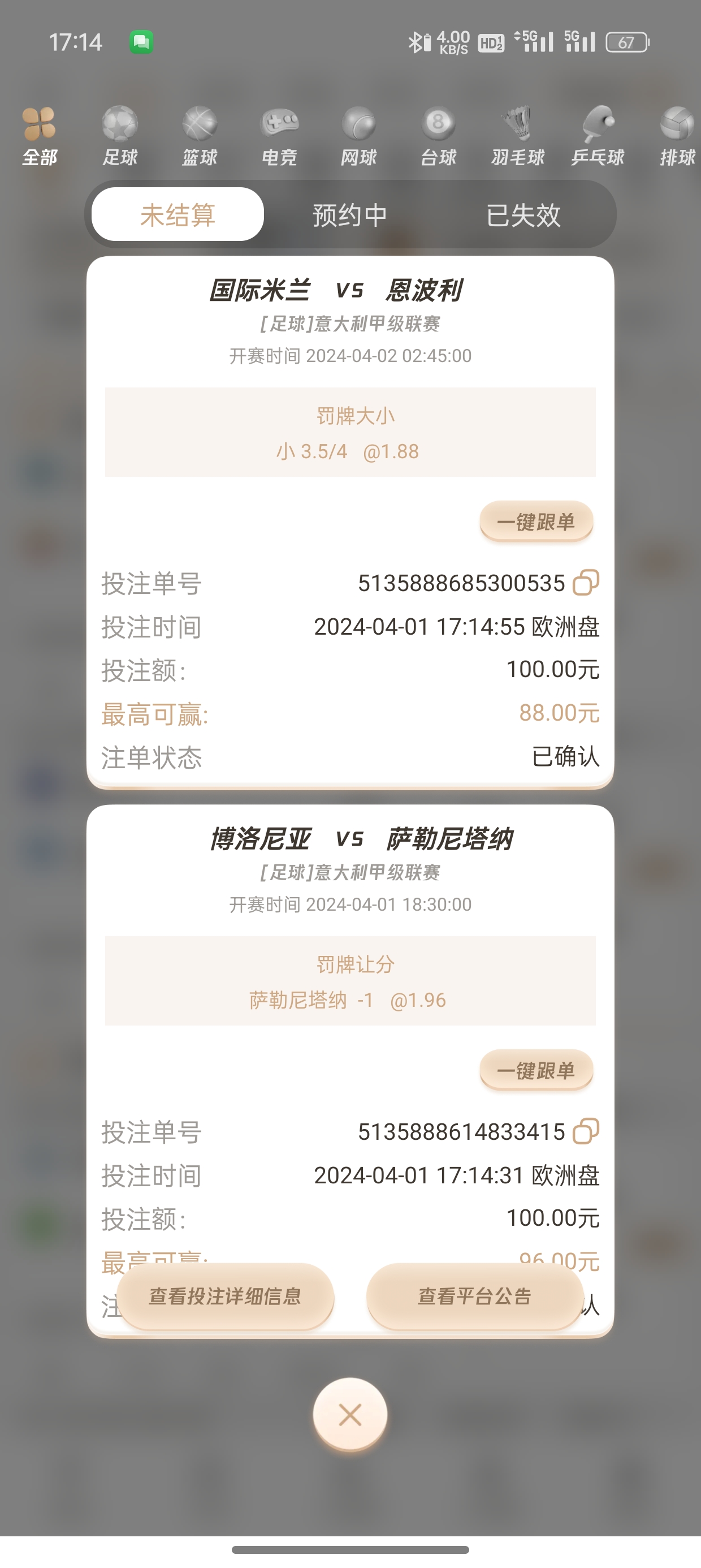Open 查看平台公告
The image size is (701, 1568).
click(475, 1296)
